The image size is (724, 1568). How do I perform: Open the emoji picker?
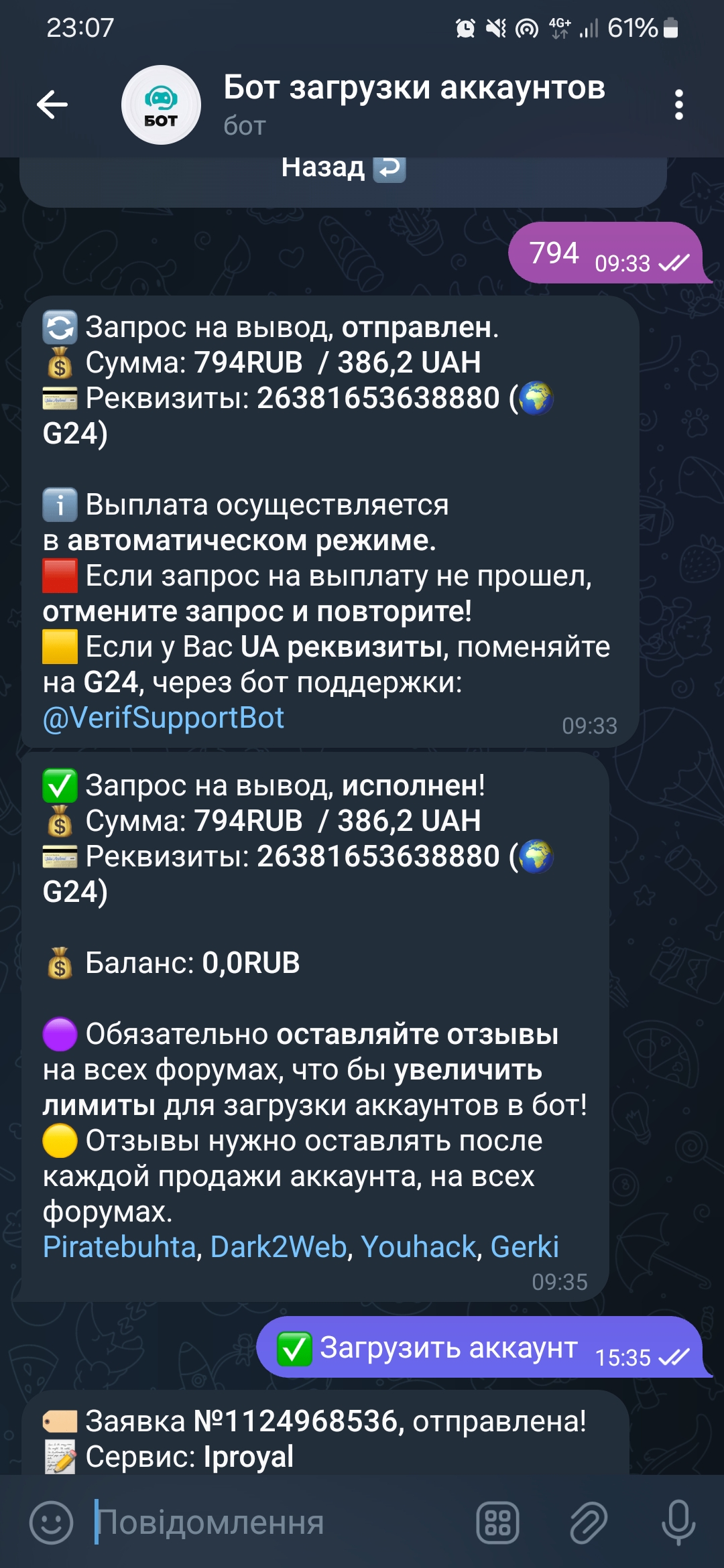point(51,1522)
